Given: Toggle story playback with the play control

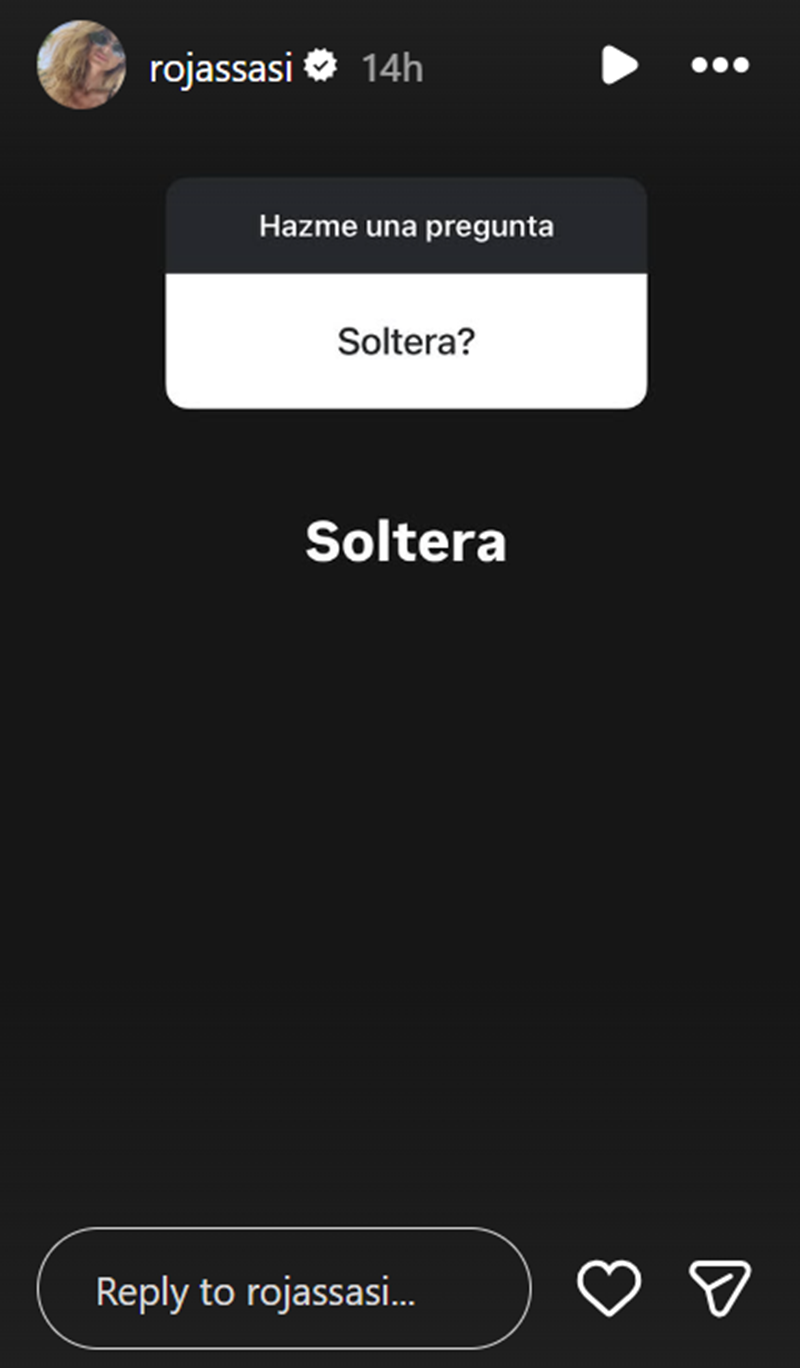Looking at the screenshot, I should [x=621, y=64].
